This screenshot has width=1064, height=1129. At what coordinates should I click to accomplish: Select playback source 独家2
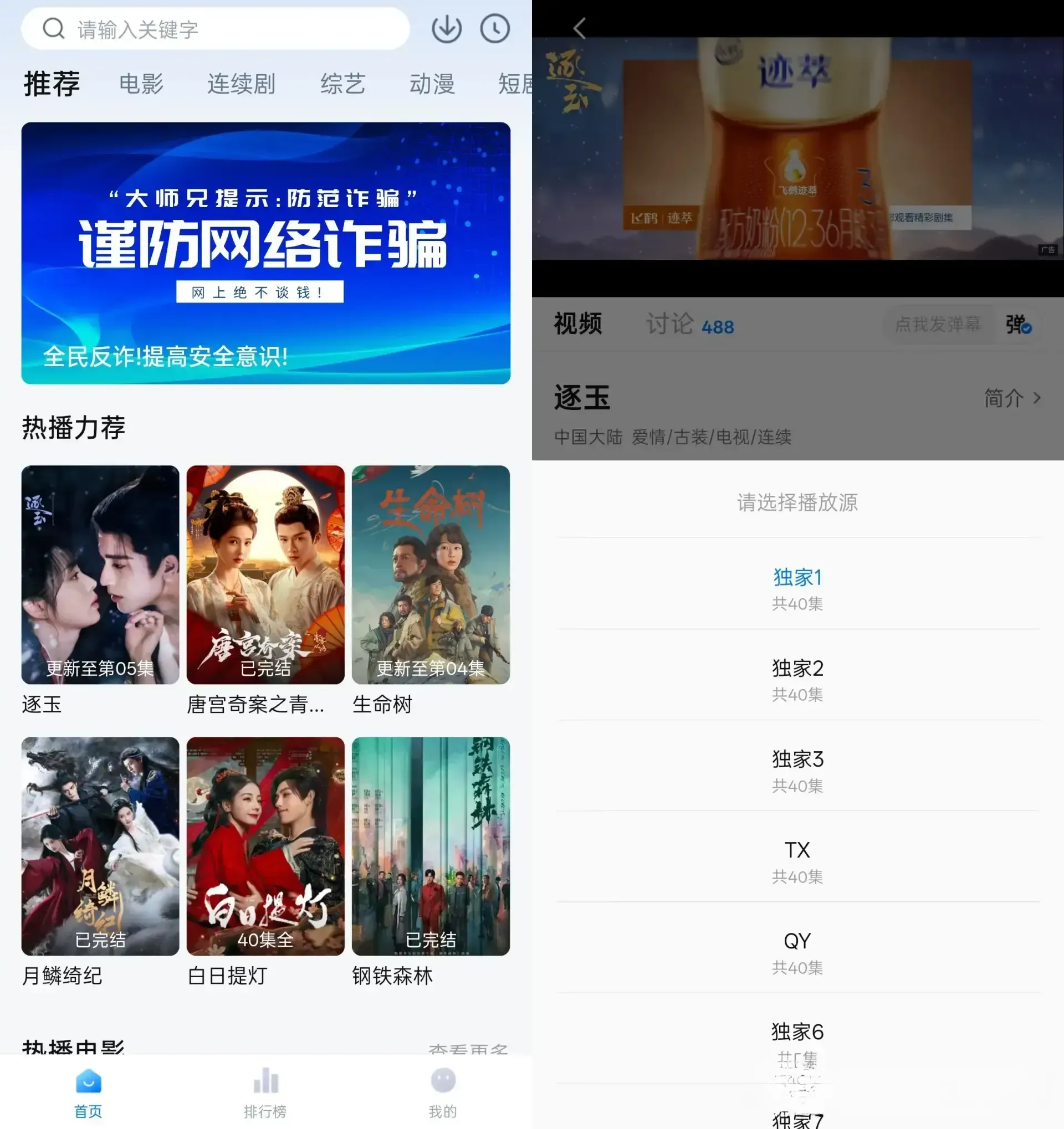797,679
